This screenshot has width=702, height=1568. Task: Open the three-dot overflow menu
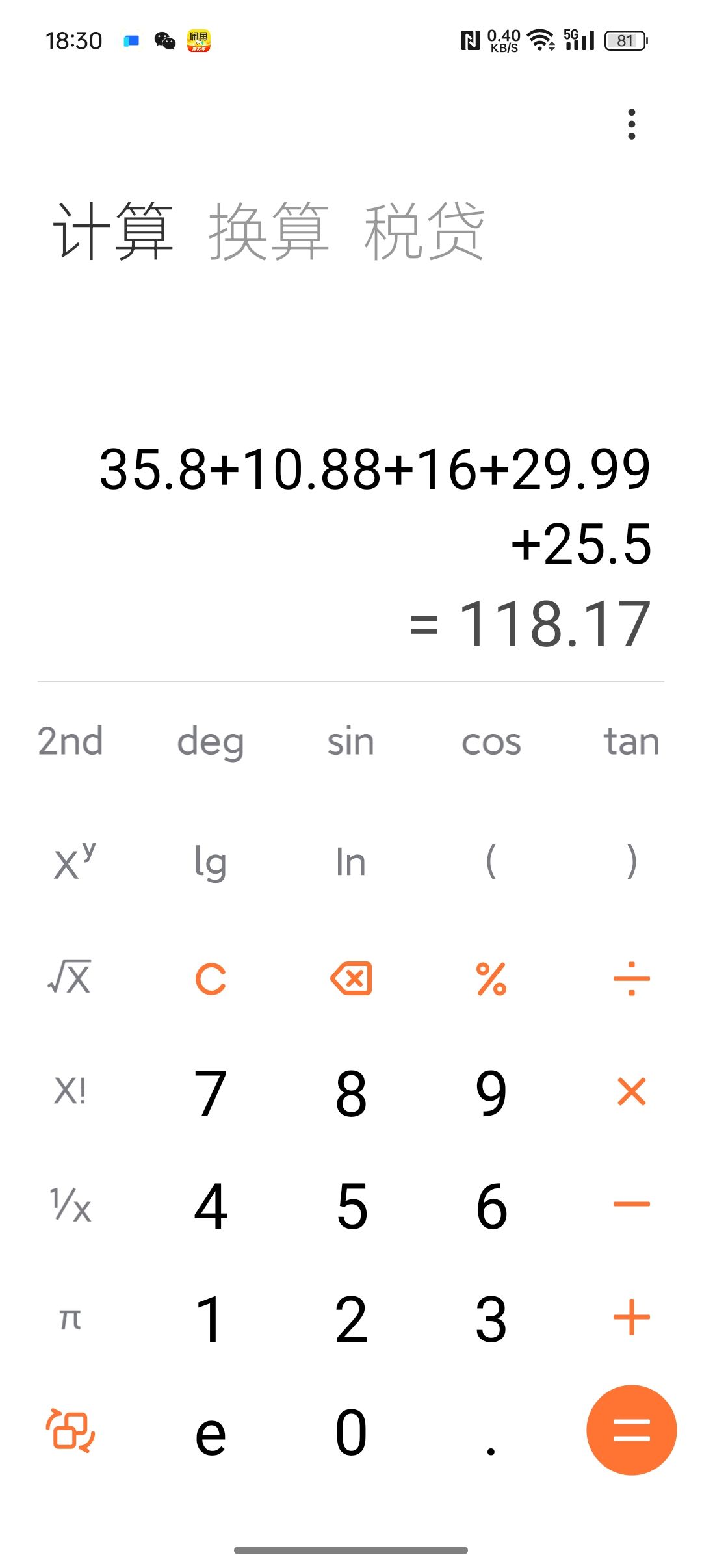(x=631, y=124)
